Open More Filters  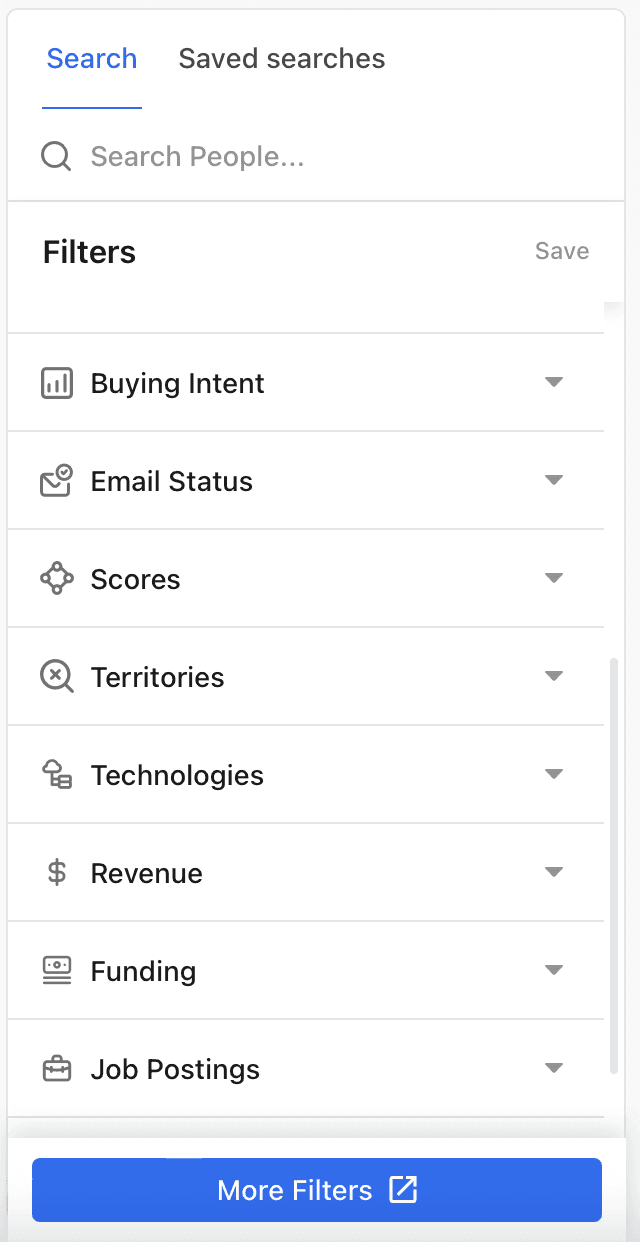316,1190
